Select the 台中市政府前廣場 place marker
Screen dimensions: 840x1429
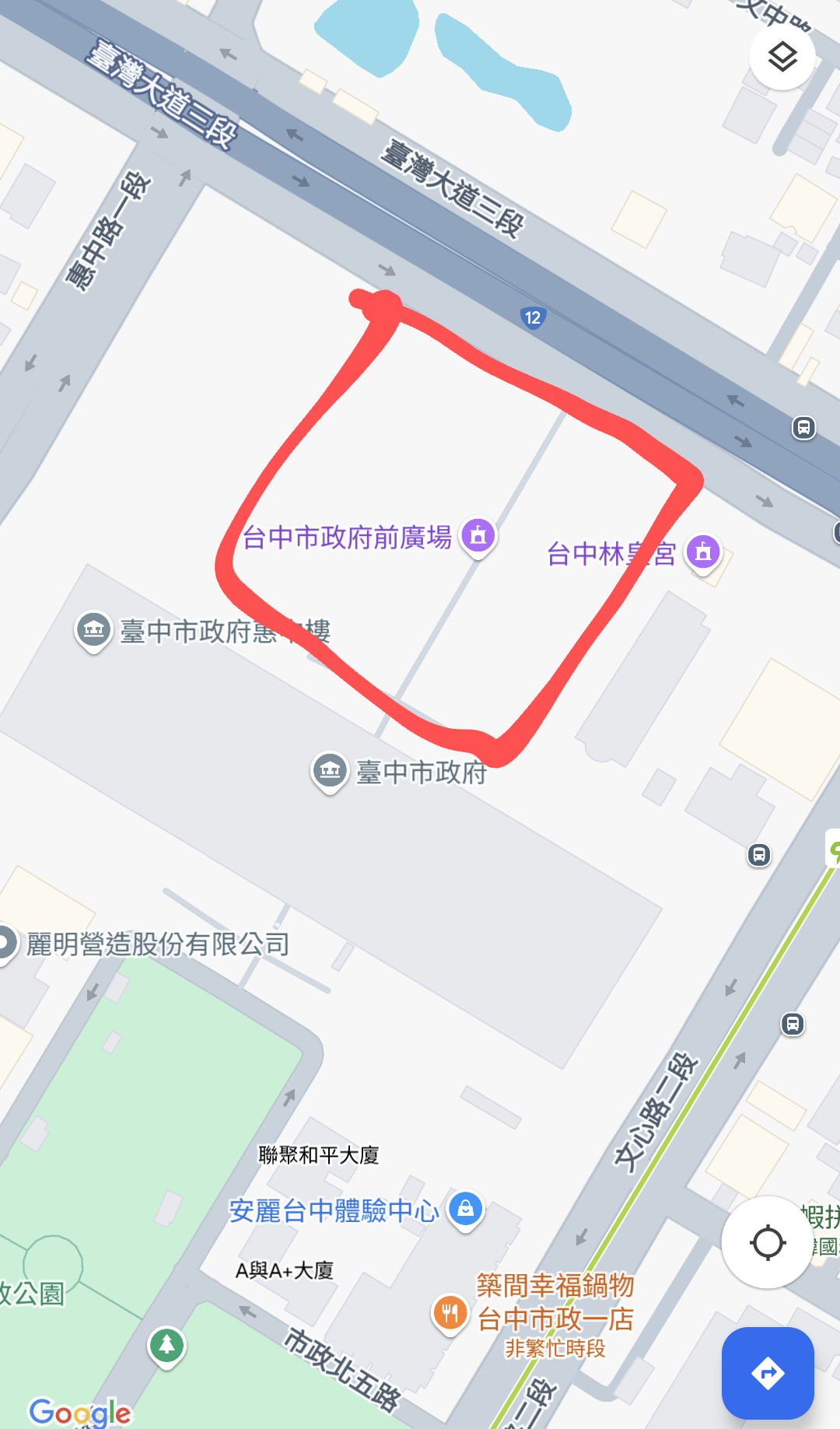pyautogui.click(x=478, y=535)
